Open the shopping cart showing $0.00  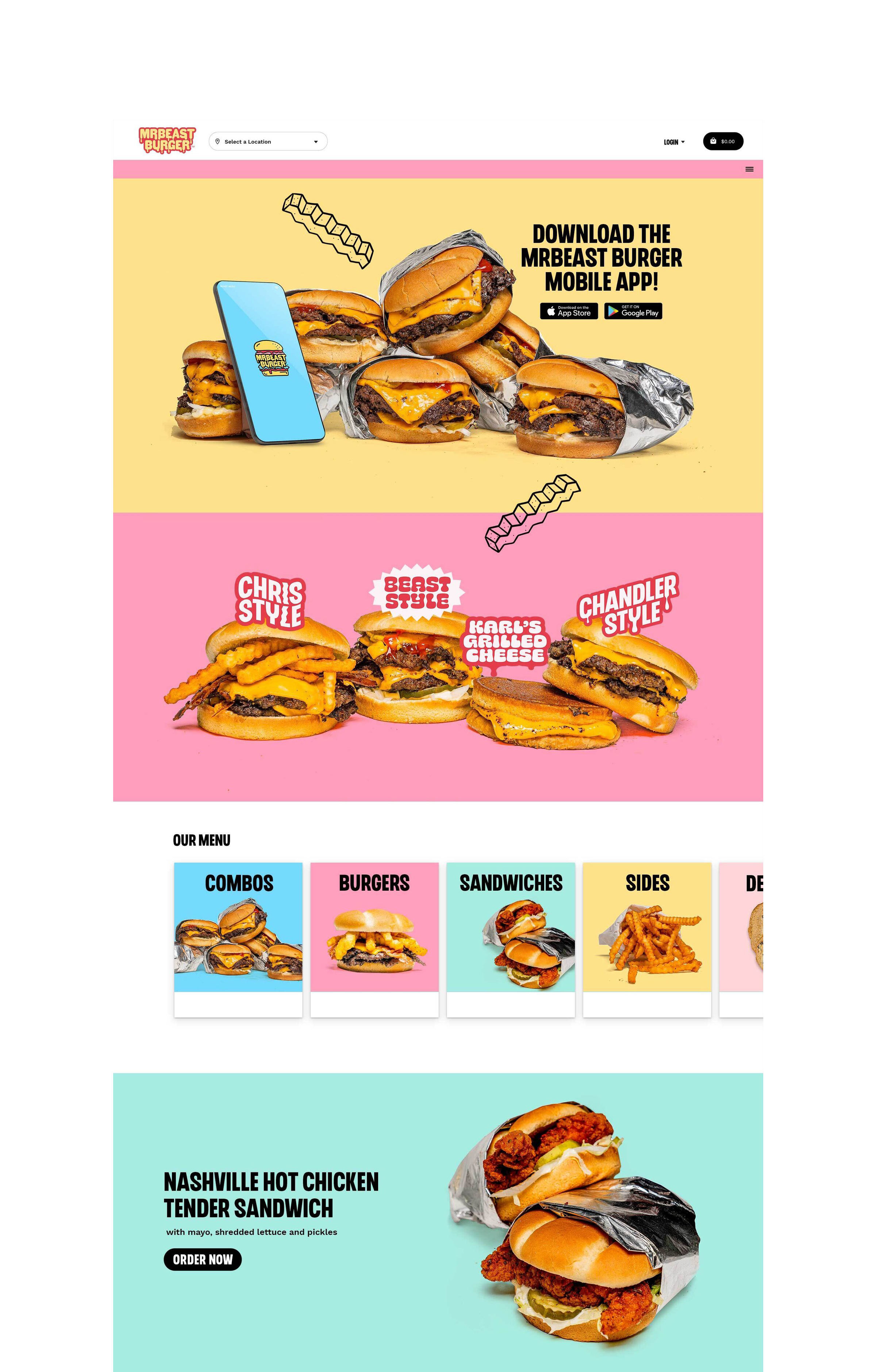(723, 141)
